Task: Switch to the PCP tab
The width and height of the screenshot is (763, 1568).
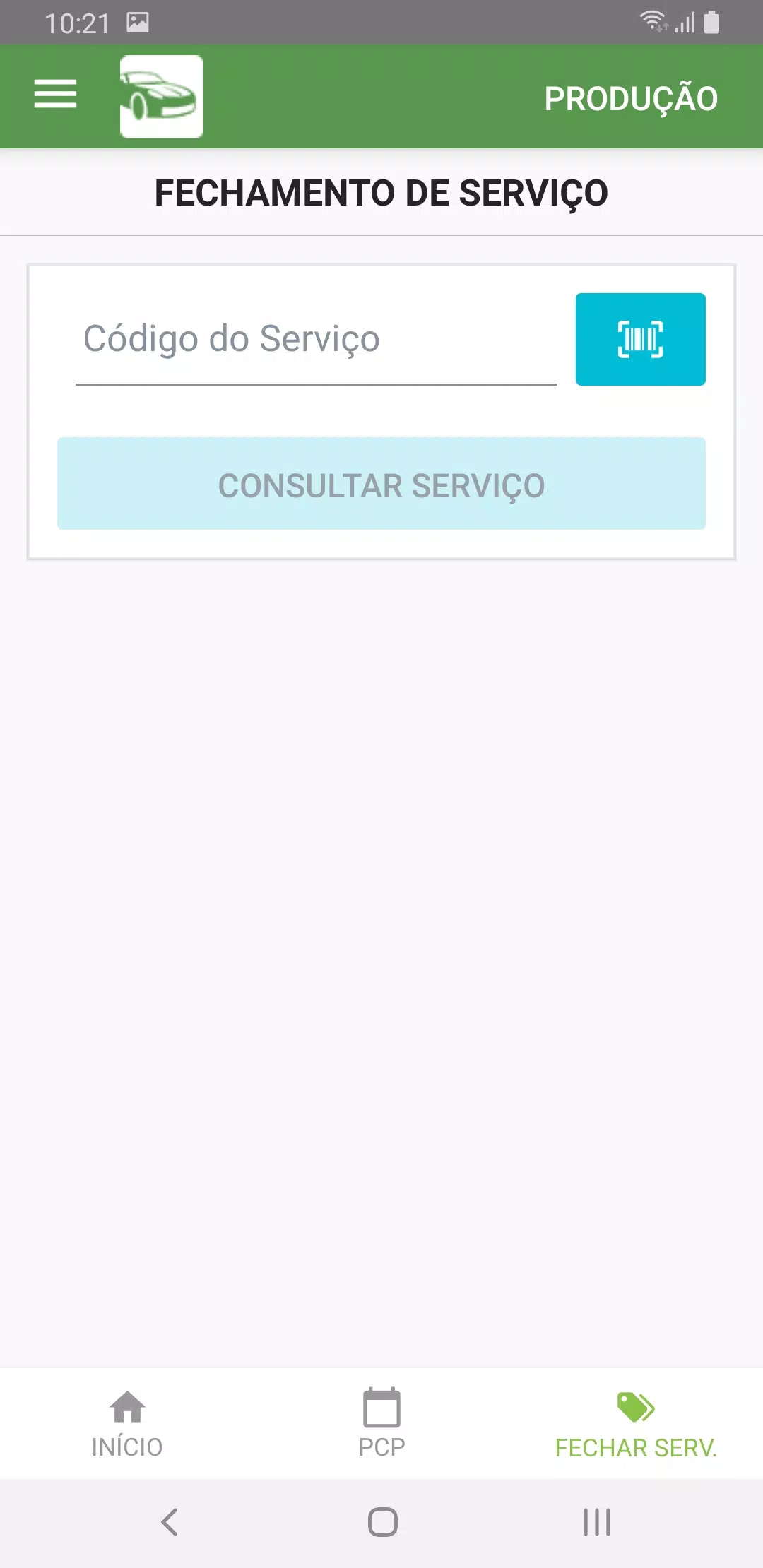Action: click(x=381, y=1424)
